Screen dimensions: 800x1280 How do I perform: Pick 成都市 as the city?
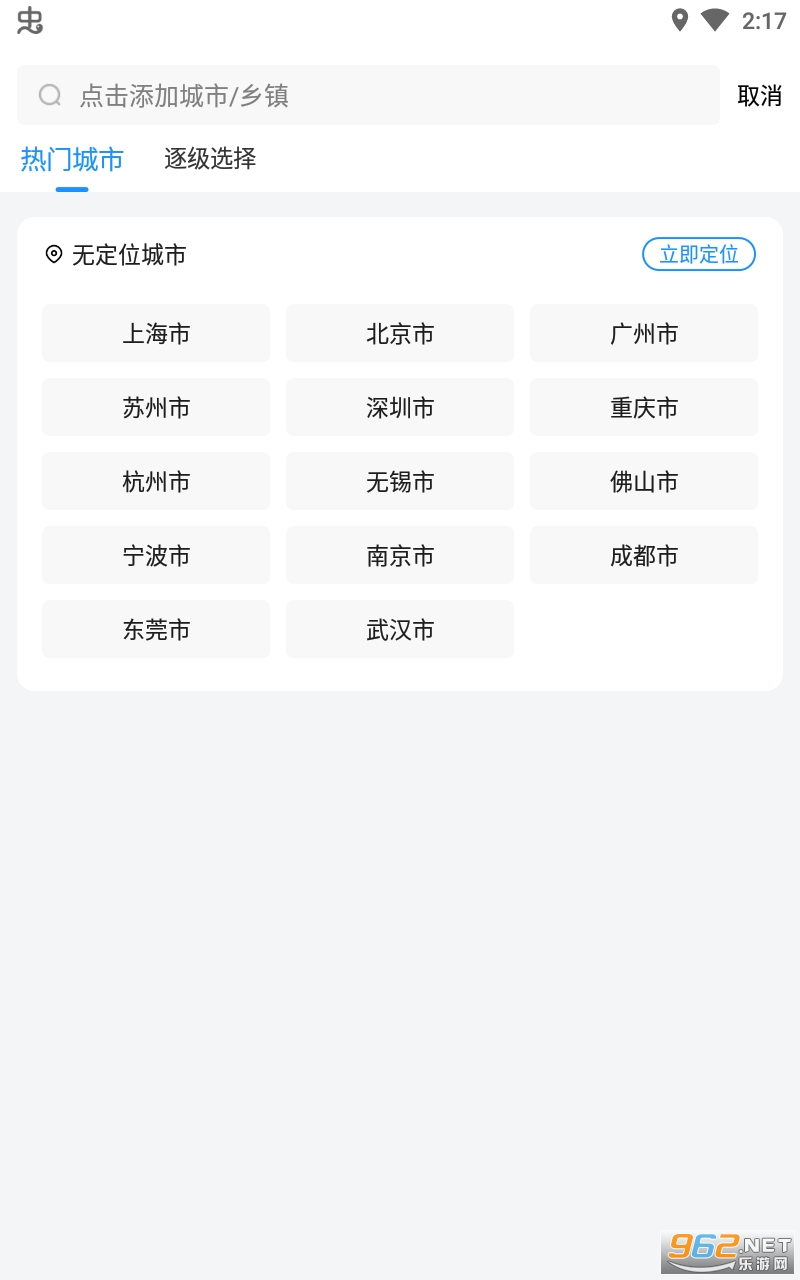644,555
